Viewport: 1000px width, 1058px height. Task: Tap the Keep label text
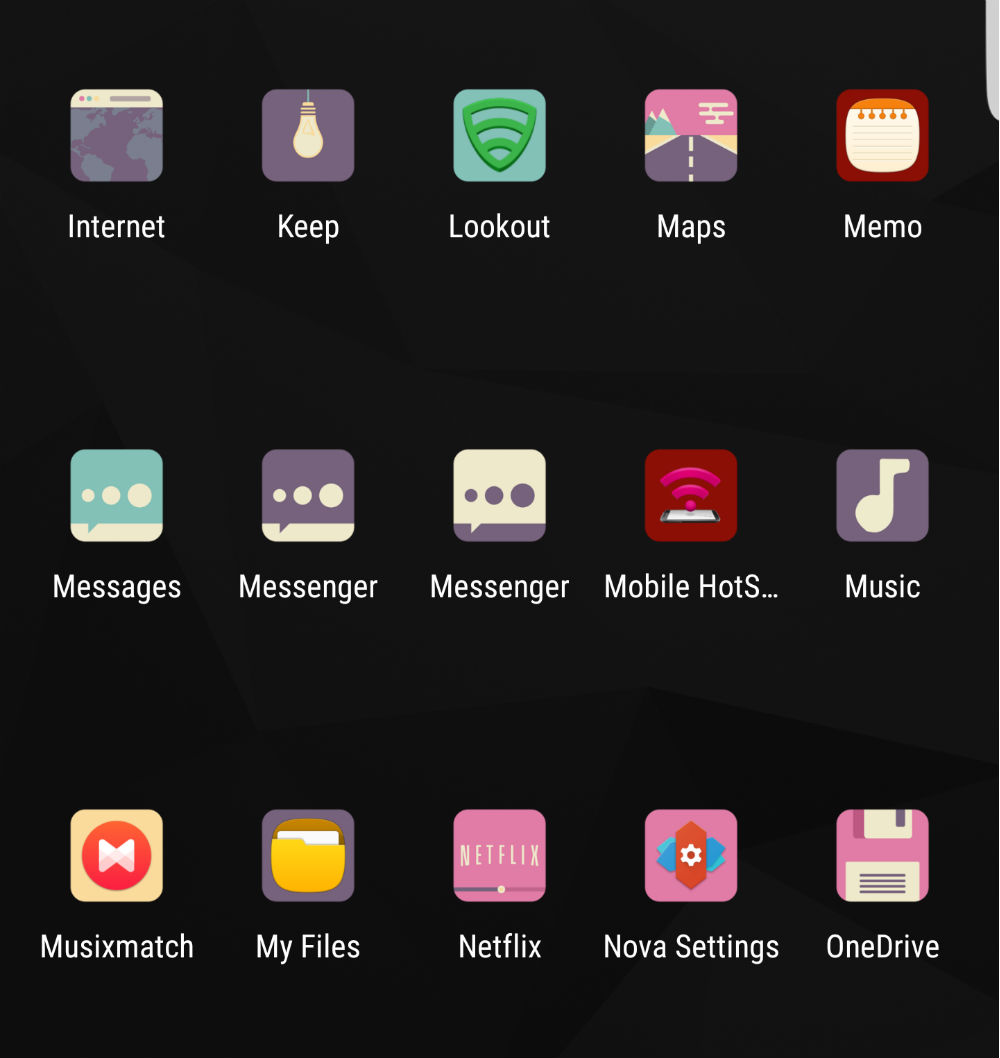coord(308,226)
